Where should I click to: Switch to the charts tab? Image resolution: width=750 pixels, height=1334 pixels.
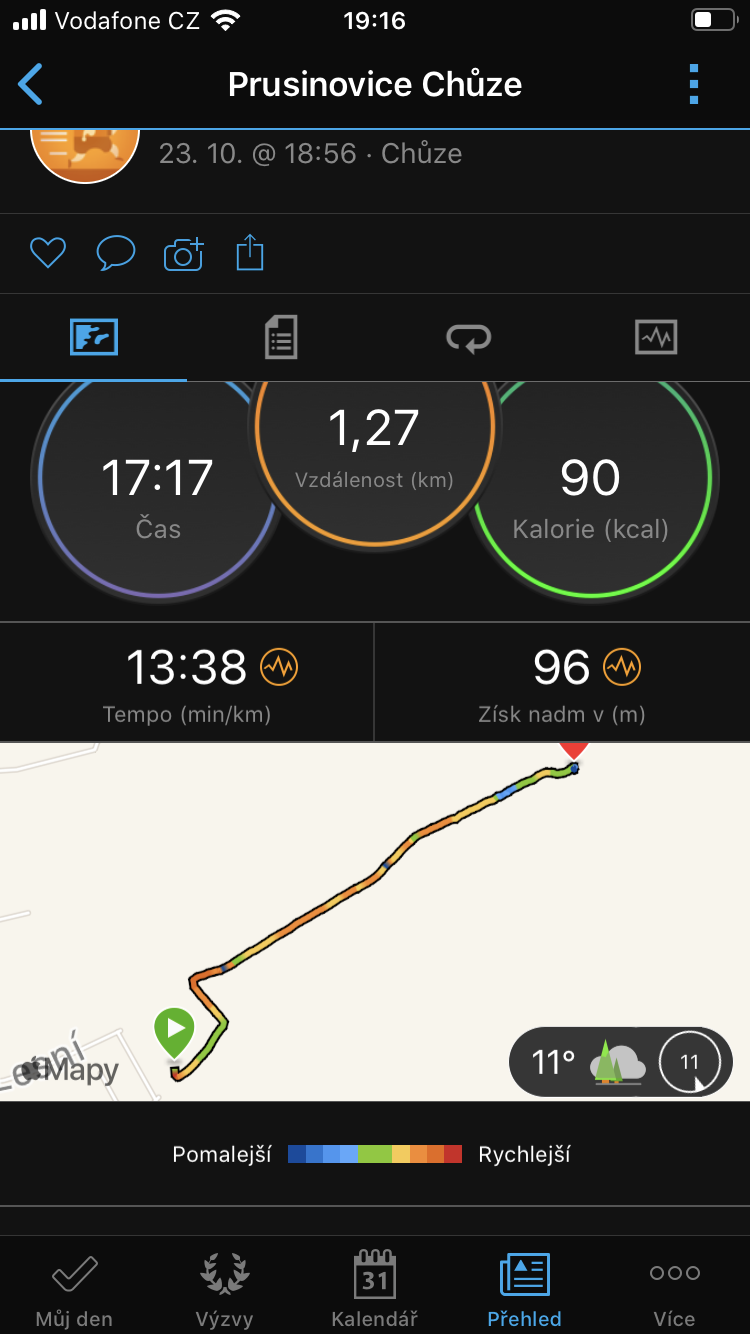pos(656,337)
